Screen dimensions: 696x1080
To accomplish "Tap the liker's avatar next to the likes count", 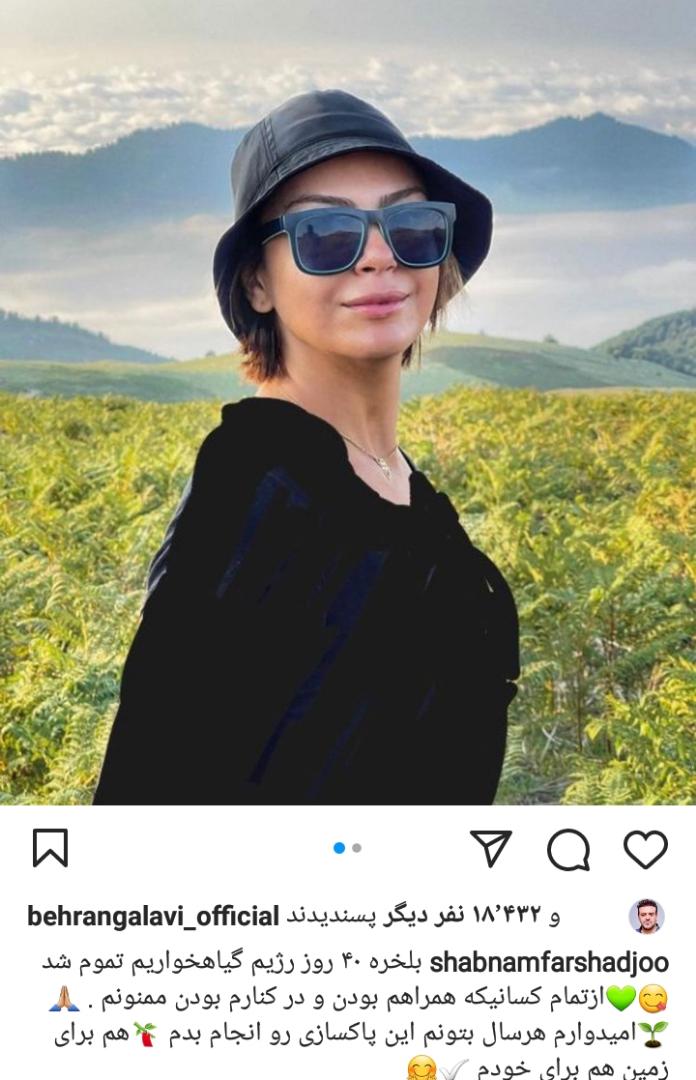I will 646,916.
